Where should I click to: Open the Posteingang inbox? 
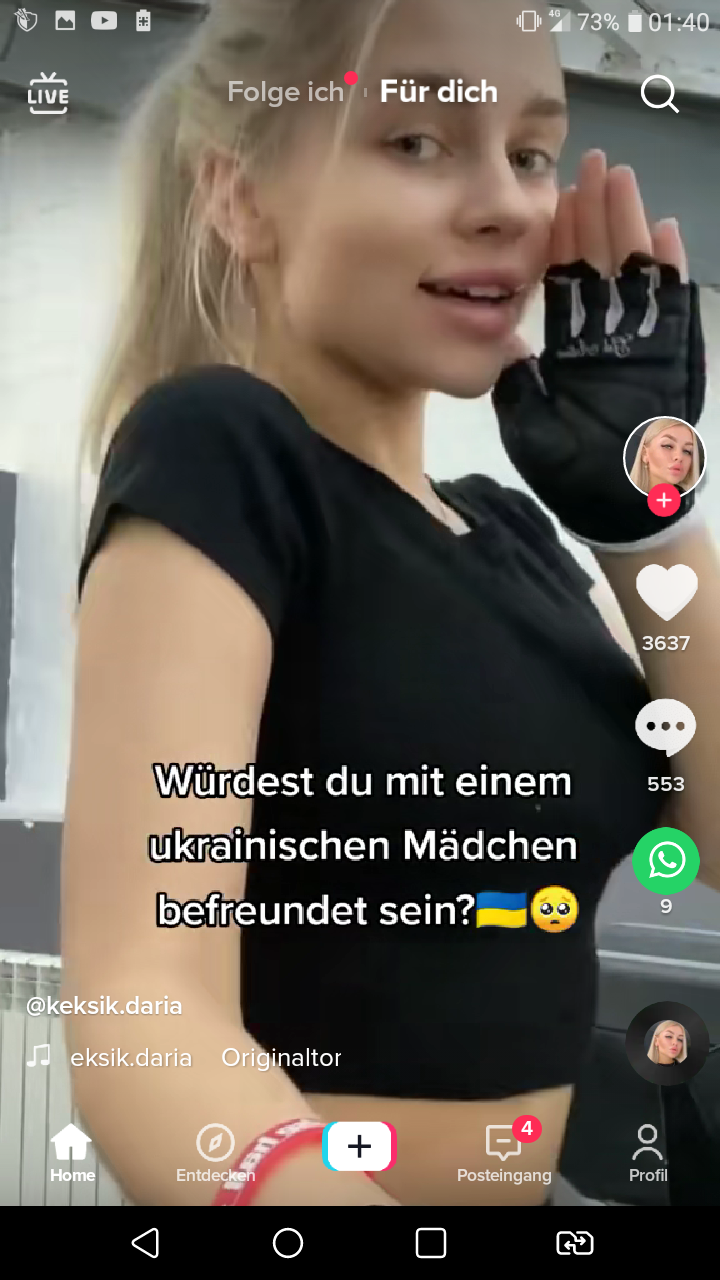click(504, 1154)
